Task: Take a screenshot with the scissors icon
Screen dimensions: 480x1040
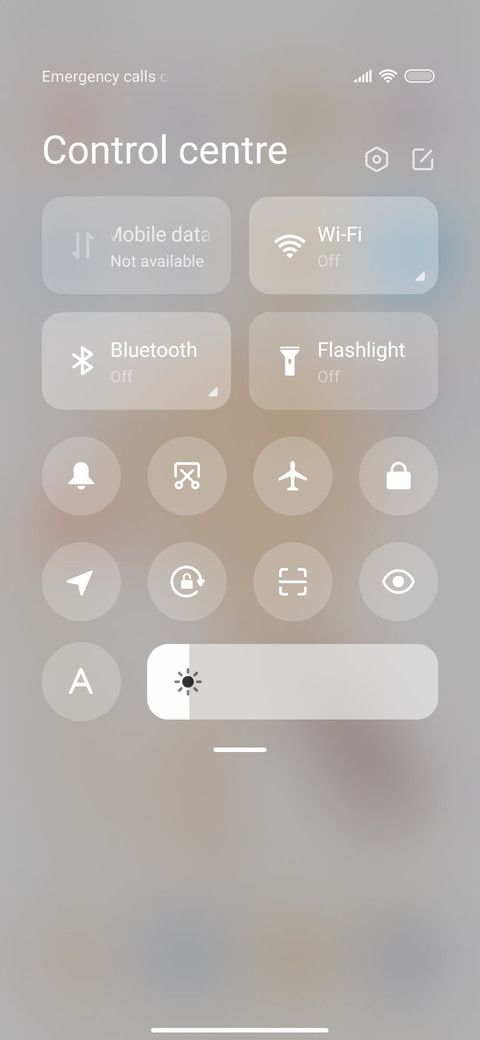Action: [x=187, y=476]
